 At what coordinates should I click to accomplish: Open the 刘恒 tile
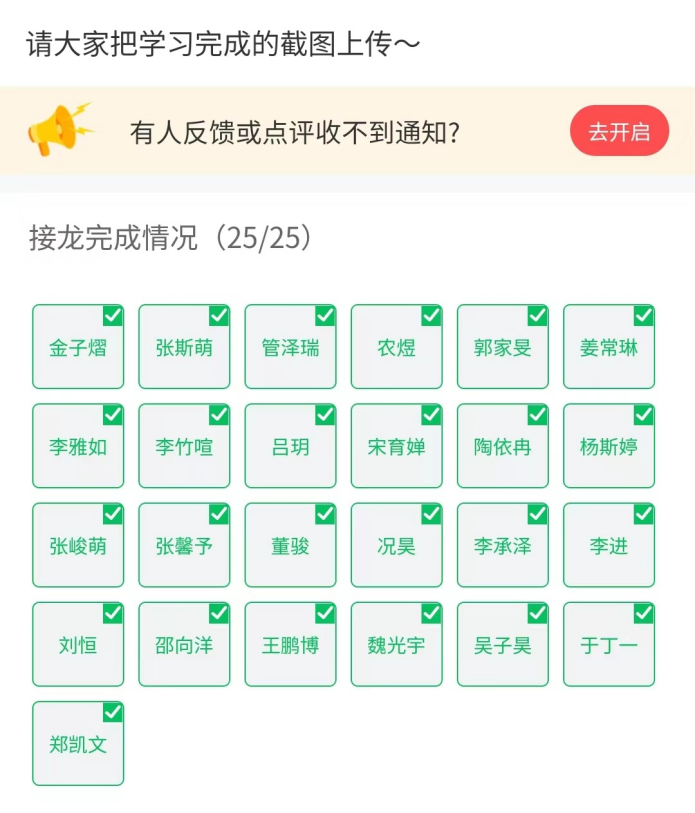tap(78, 644)
